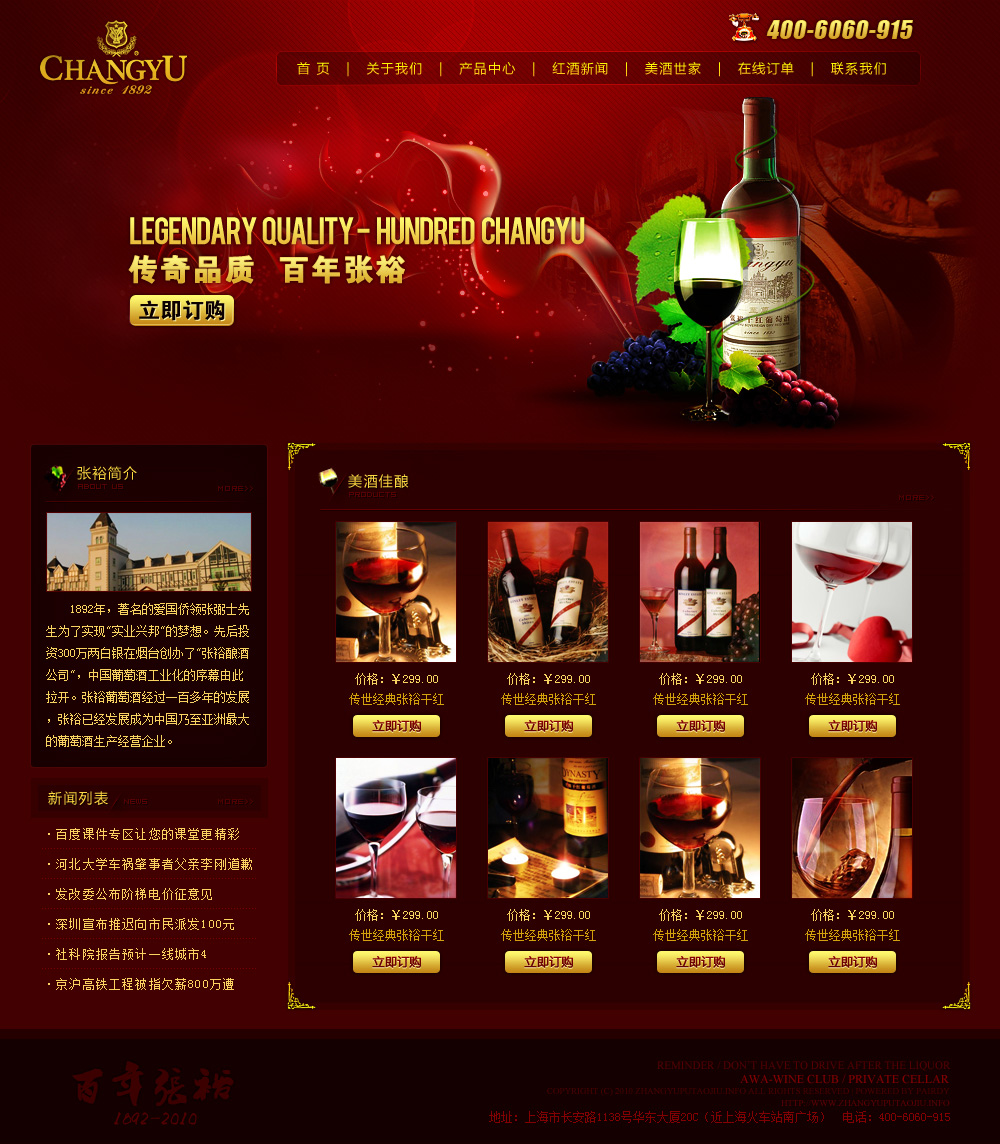
Task: Open the More link in 新闻列表
Action: click(234, 802)
